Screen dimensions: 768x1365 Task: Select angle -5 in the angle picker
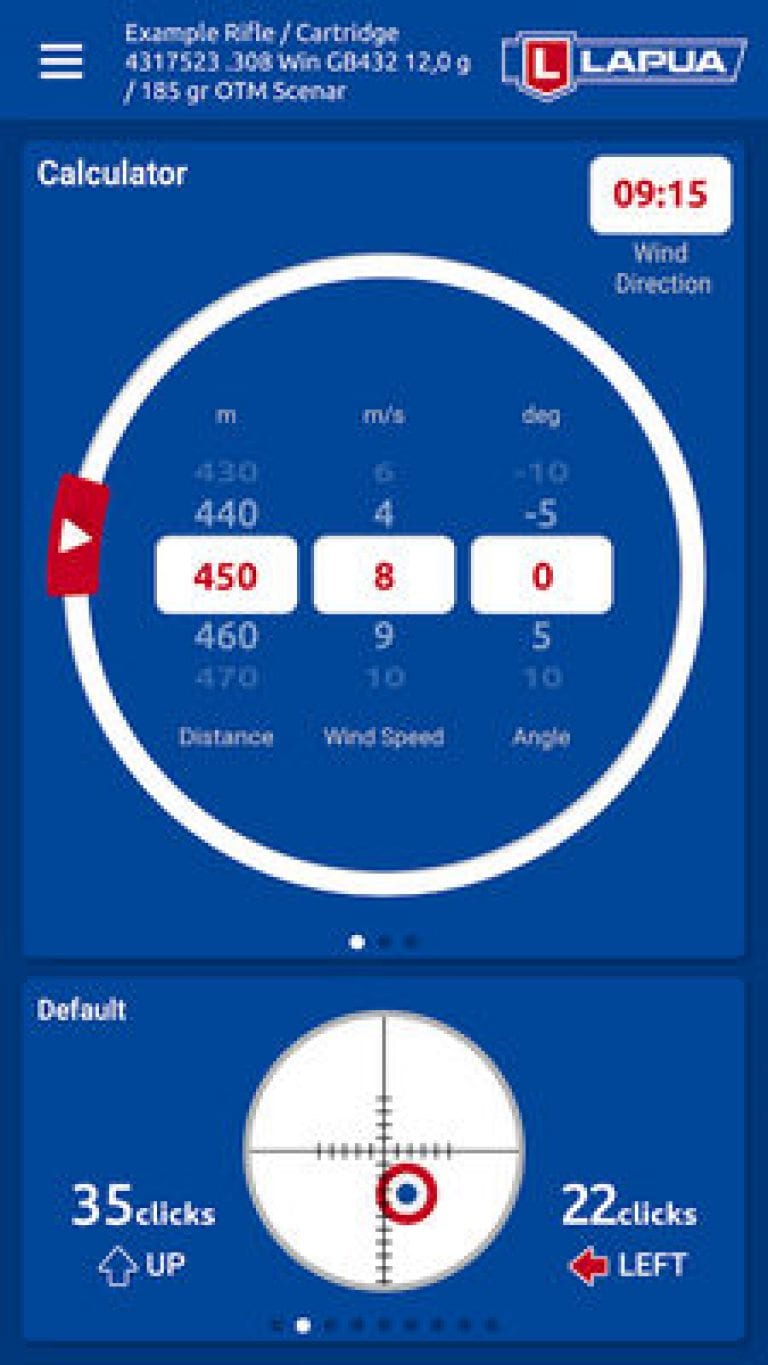[541, 514]
